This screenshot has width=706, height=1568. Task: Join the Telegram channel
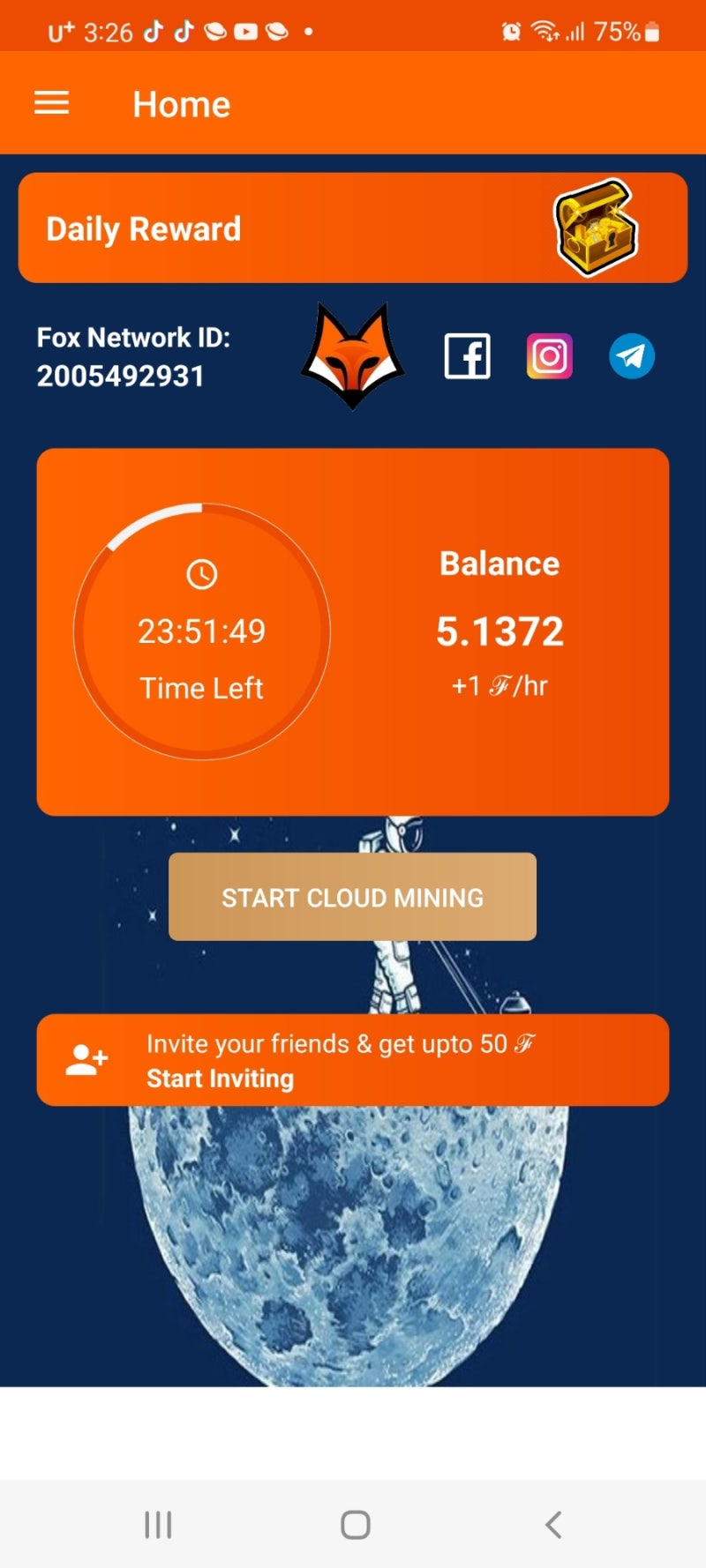click(631, 356)
